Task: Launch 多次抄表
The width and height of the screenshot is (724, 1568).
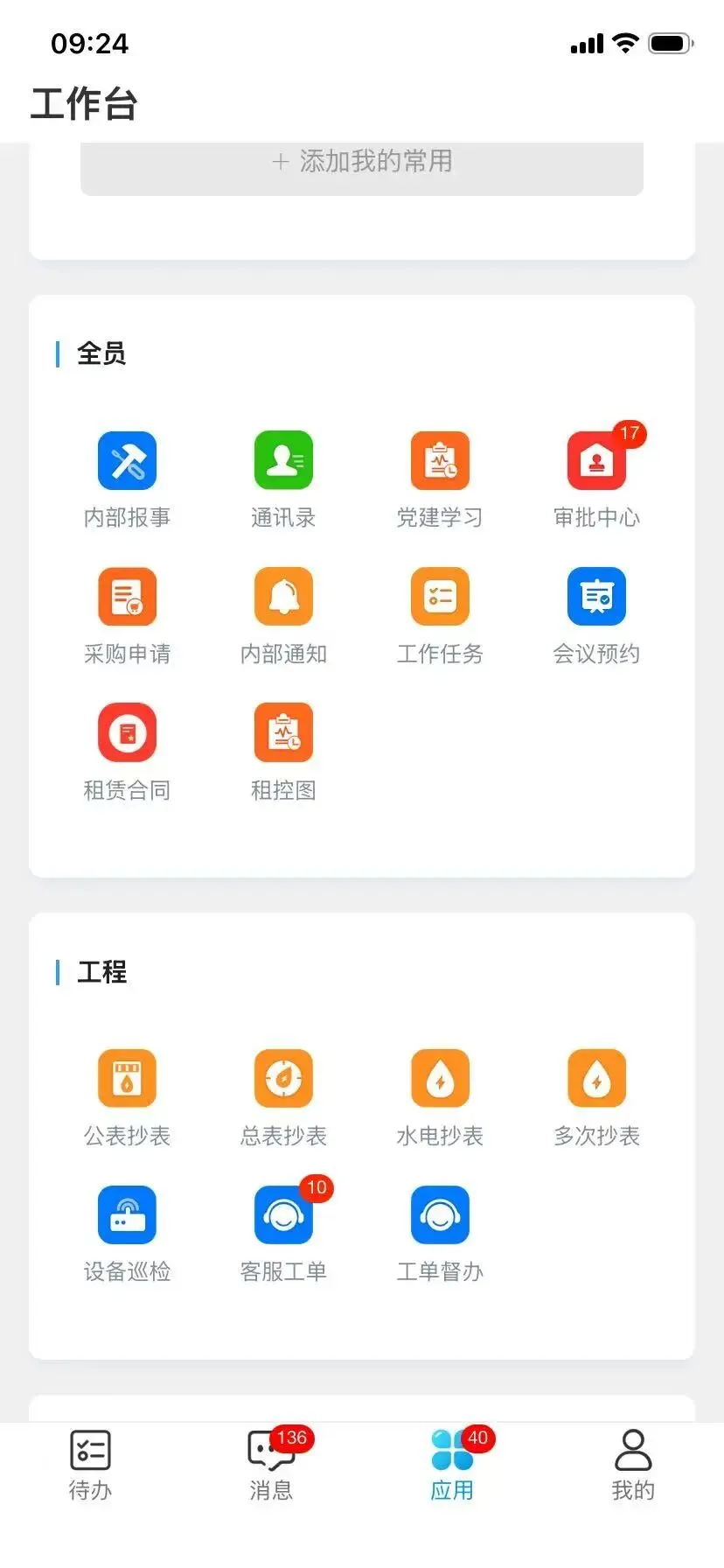Action: [596, 1079]
